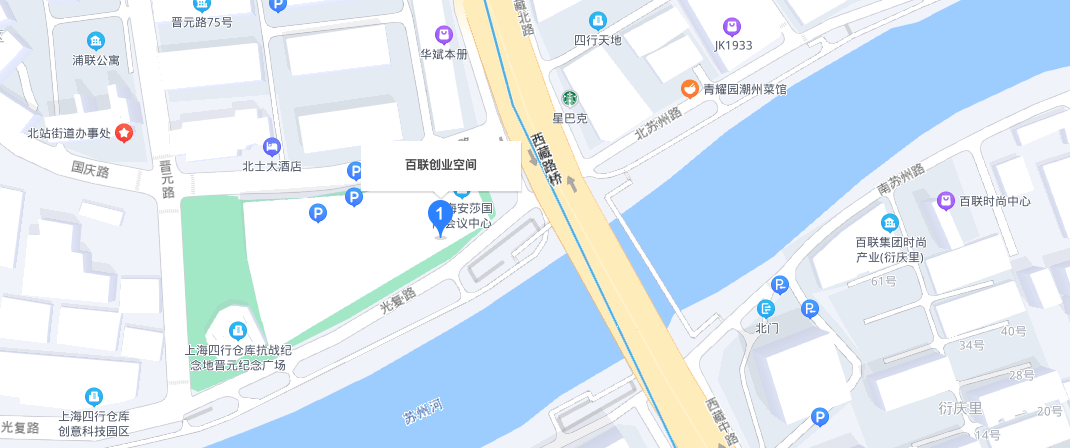Select the 华斌本册 shop point
Screen dimensions: 1070x448
(x=443, y=34)
